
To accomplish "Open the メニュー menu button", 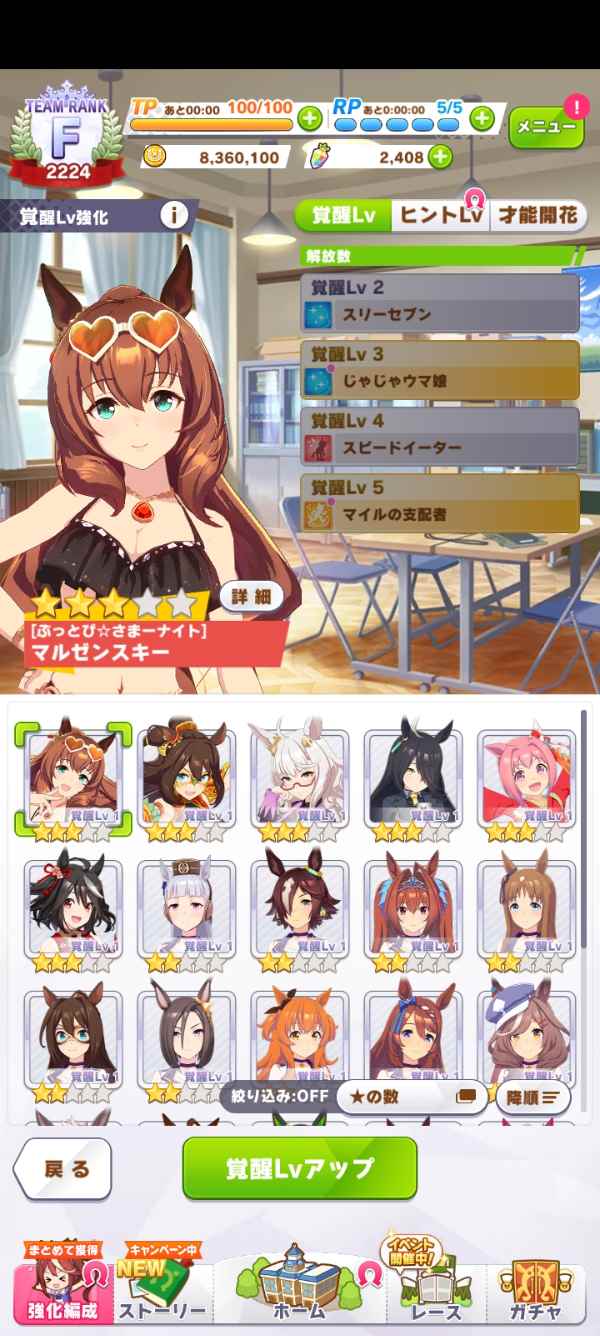I will 545,128.
